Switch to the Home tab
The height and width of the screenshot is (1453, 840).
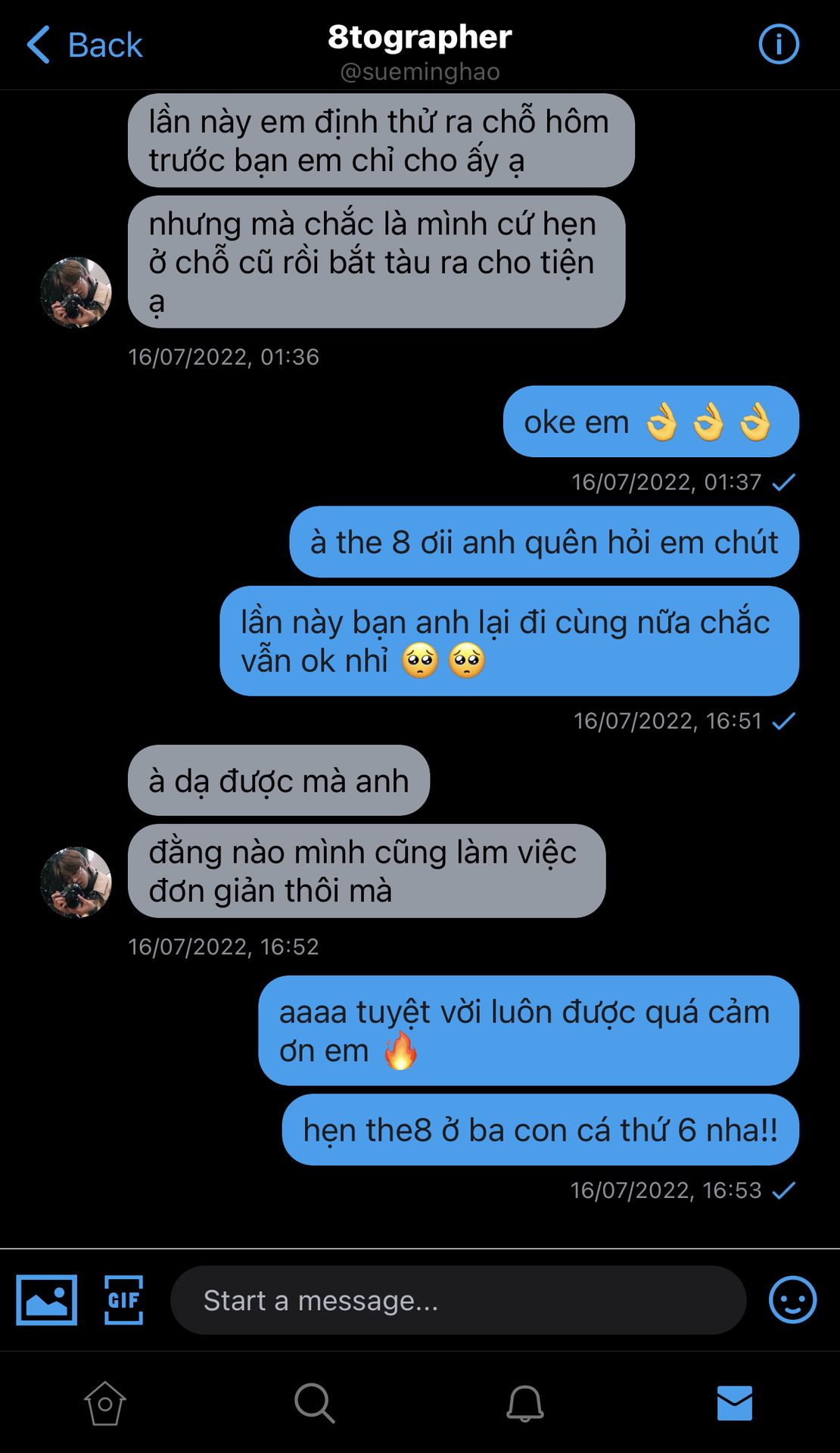point(105,1404)
